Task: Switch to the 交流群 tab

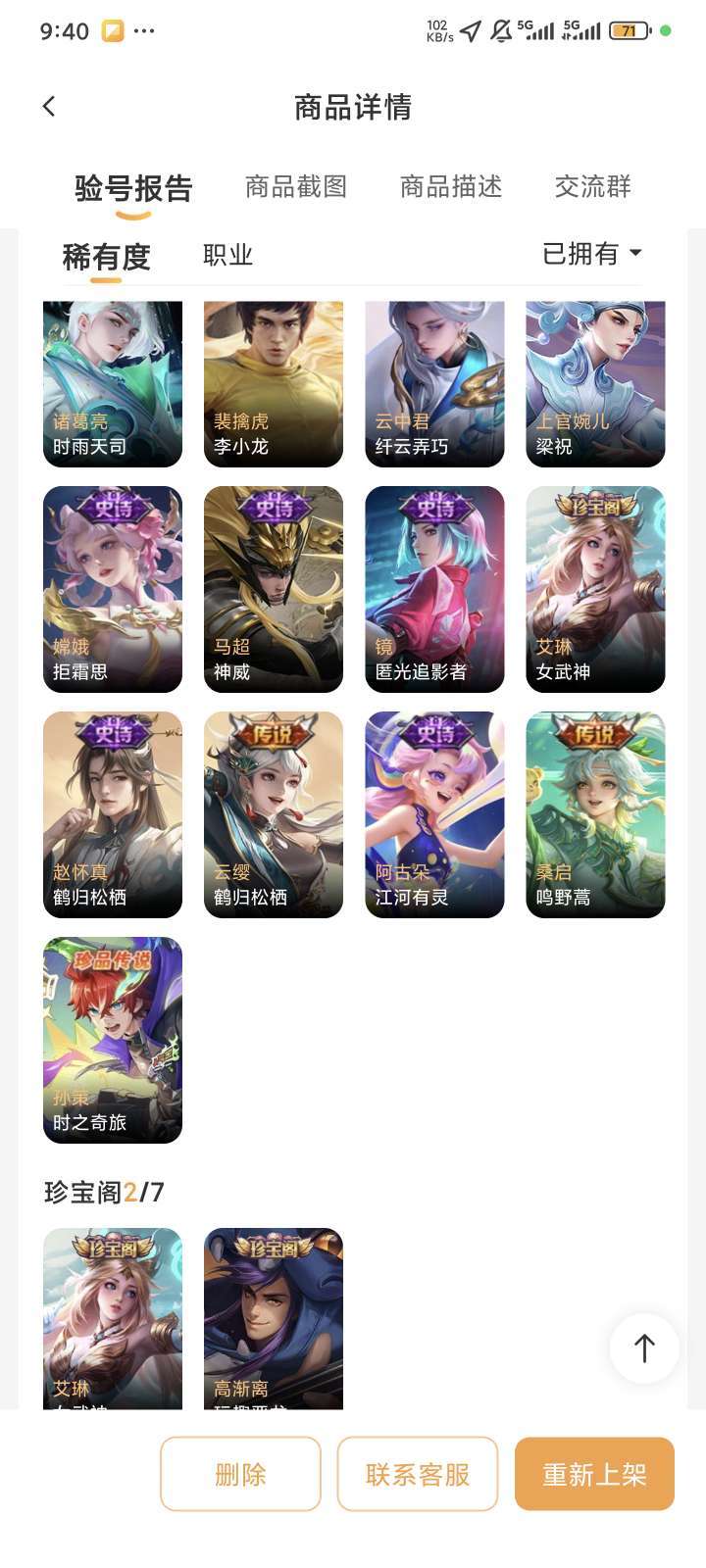Action: click(592, 186)
